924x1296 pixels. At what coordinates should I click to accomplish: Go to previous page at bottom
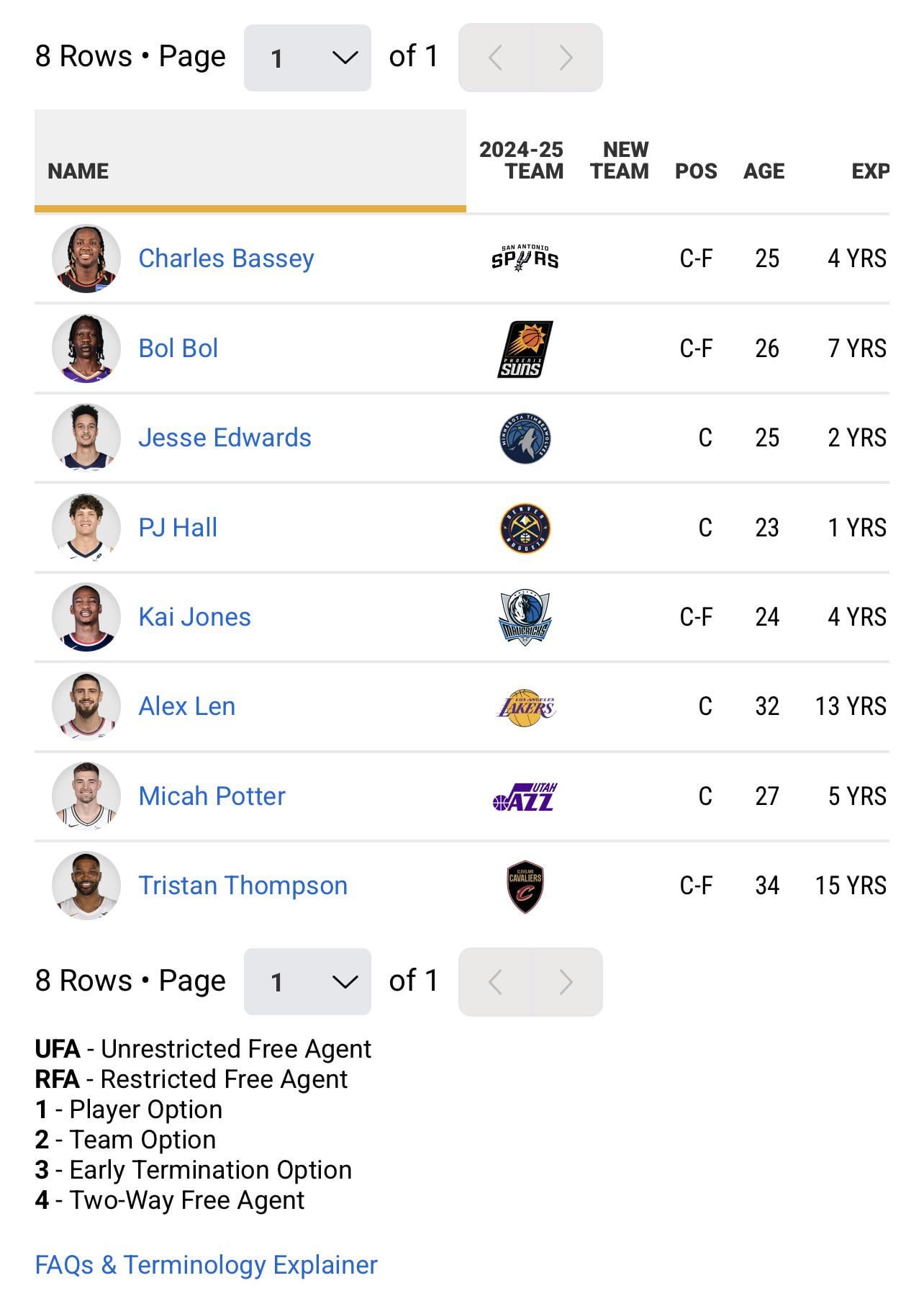[x=494, y=981]
